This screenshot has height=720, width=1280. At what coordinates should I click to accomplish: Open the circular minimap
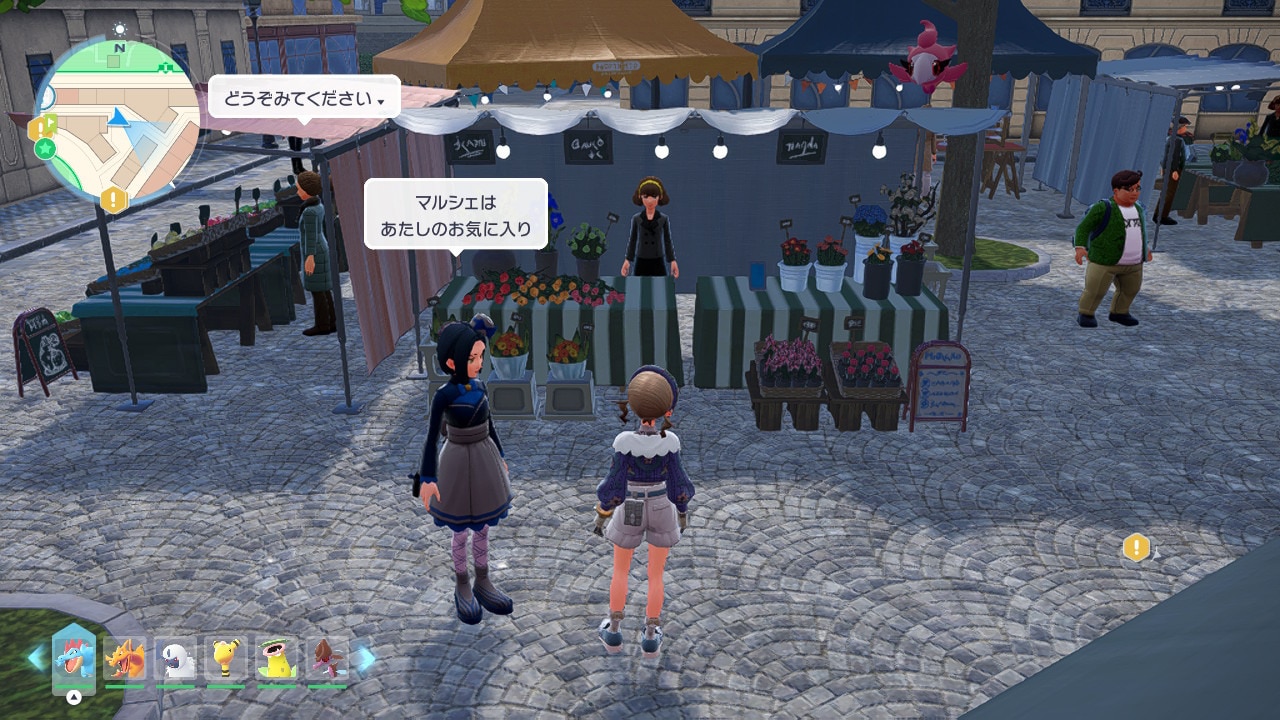[118, 118]
